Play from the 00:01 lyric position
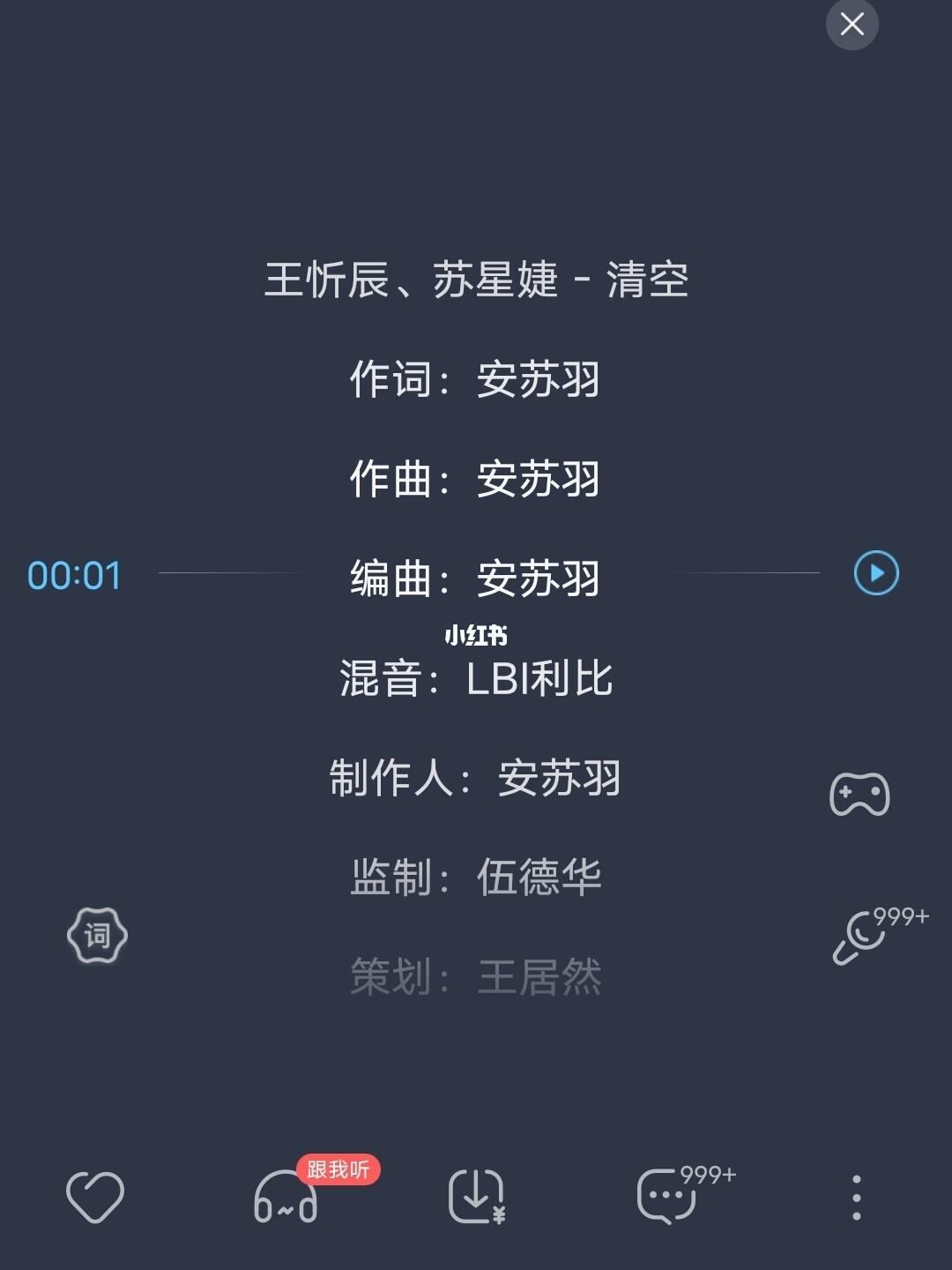952x1270 pixels. [876, 573]
